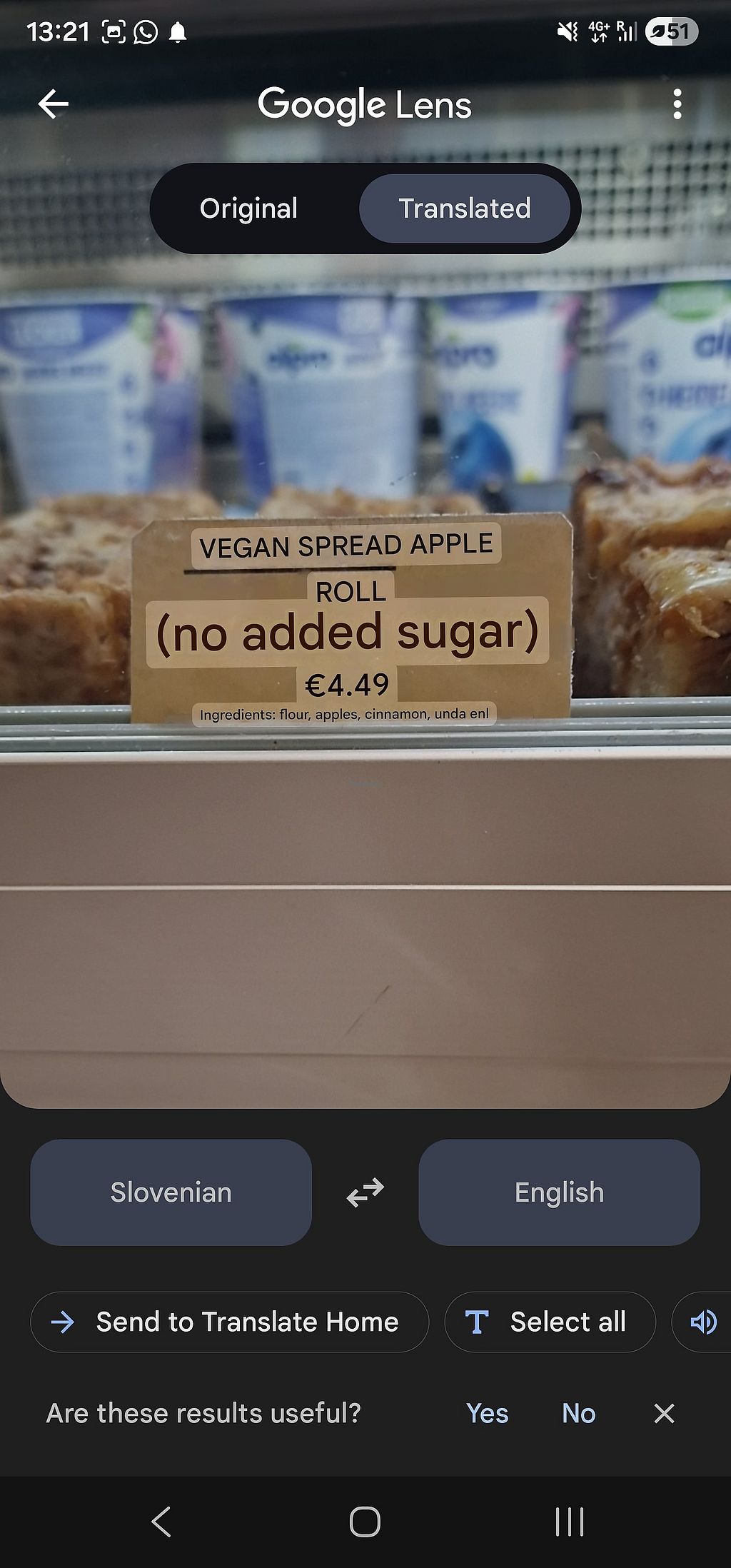Choose Select all text
This screenshot has width=731, height=1568.
[550, 1322]
